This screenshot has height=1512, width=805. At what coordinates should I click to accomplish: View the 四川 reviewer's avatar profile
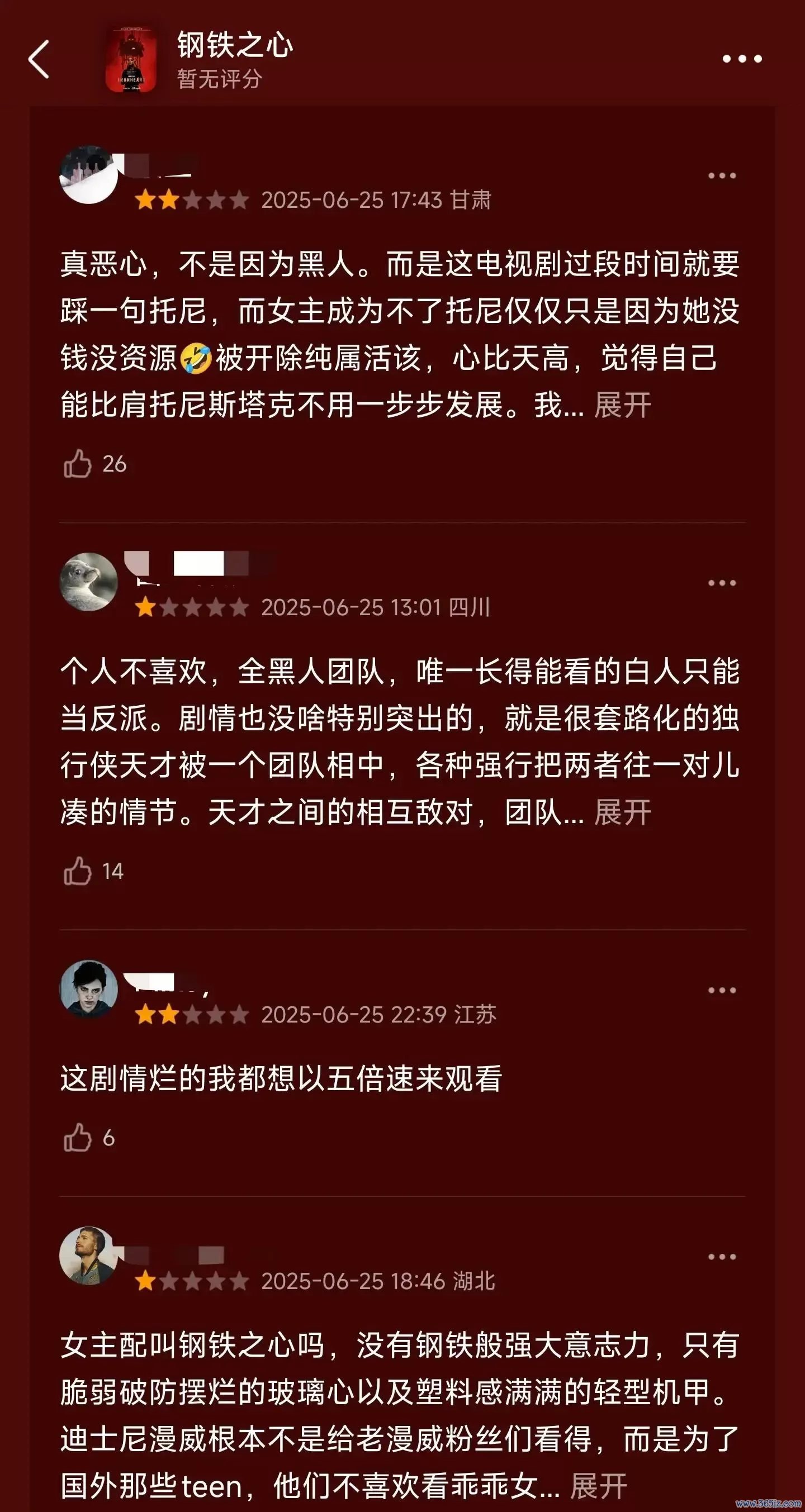tap(89, 582)
